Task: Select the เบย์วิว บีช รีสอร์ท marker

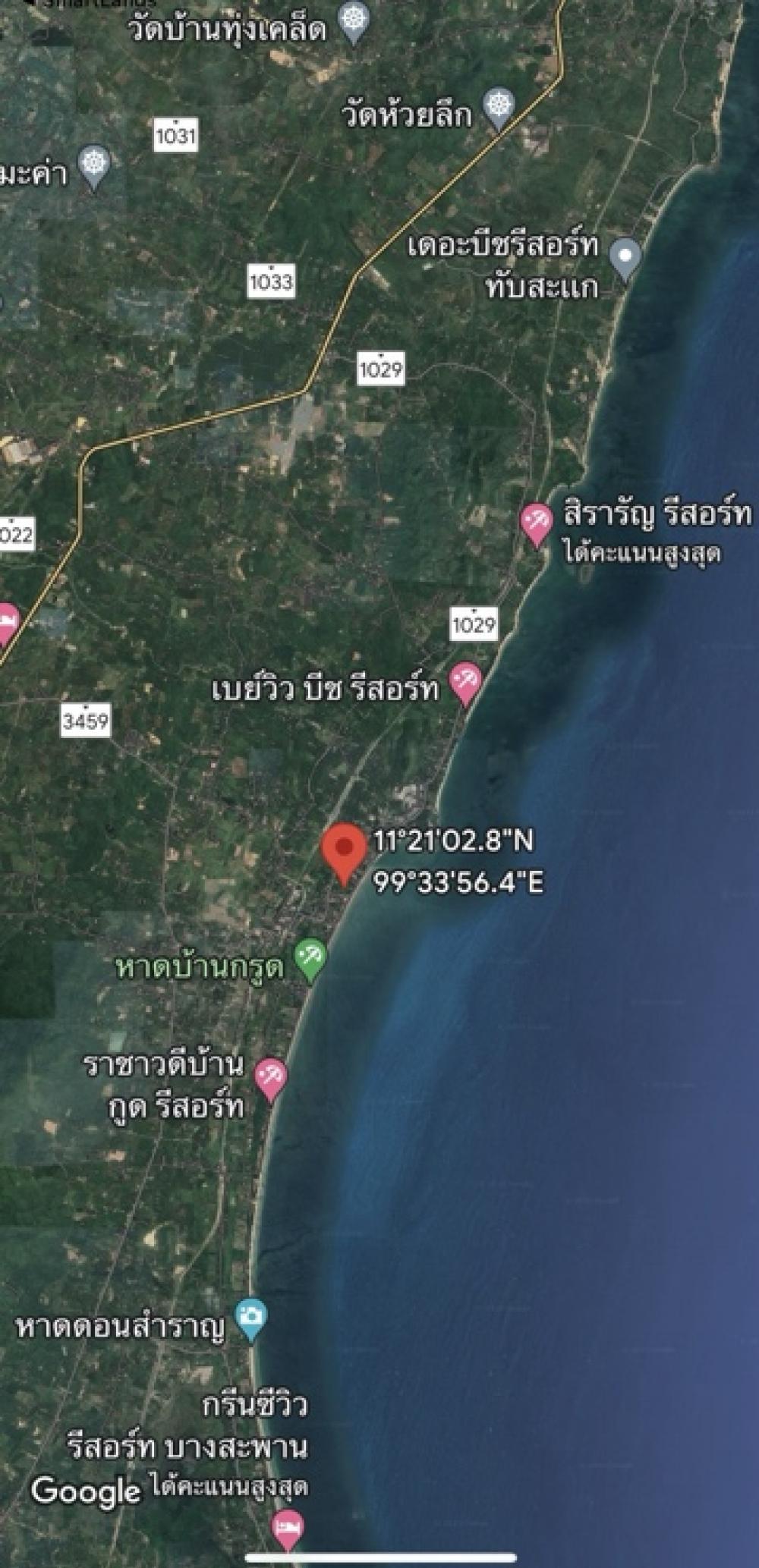Action: (465, 683)
